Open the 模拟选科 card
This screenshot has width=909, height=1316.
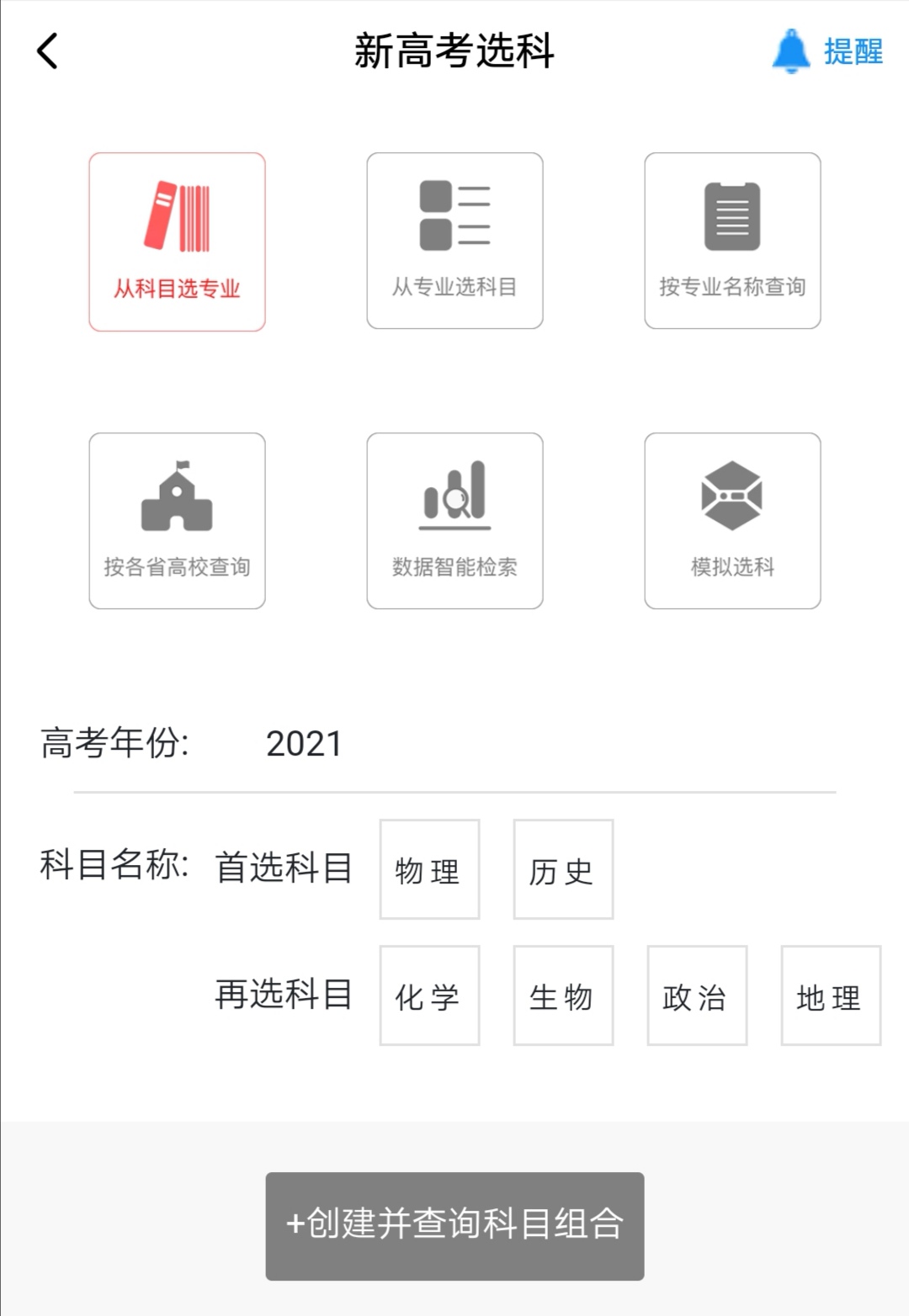[x=732, y=521]
